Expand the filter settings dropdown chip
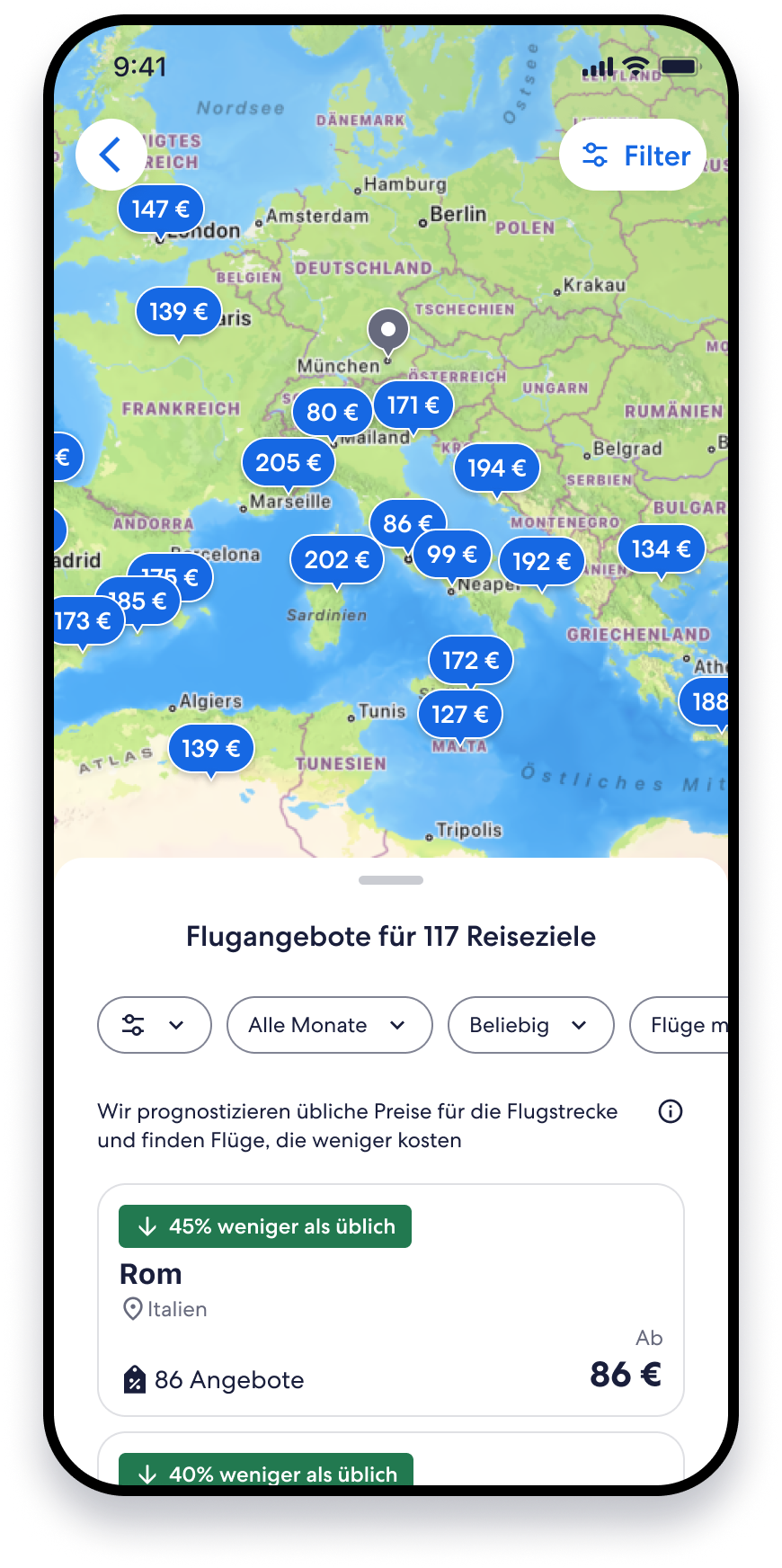Screen dimensions: 782x1568 click(154, 1025)
